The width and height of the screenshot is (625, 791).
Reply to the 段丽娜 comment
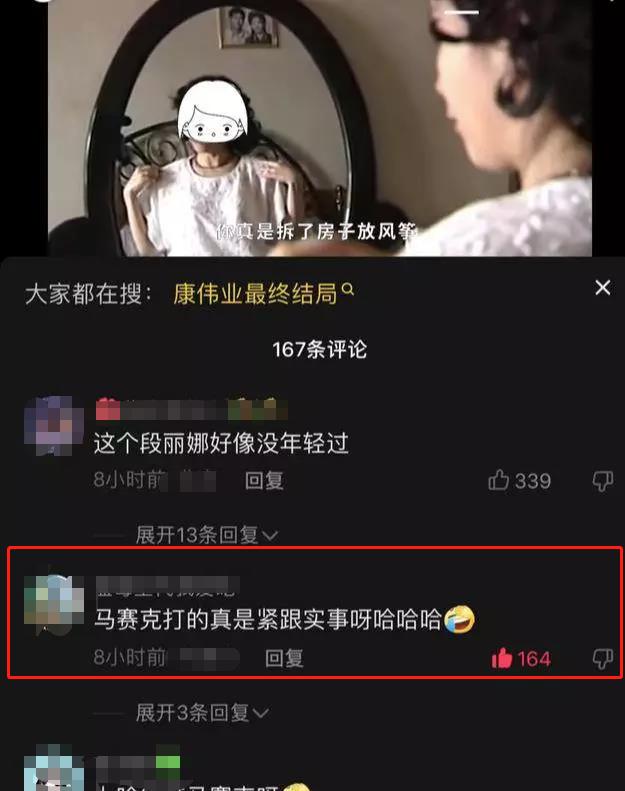pos(264,481)
